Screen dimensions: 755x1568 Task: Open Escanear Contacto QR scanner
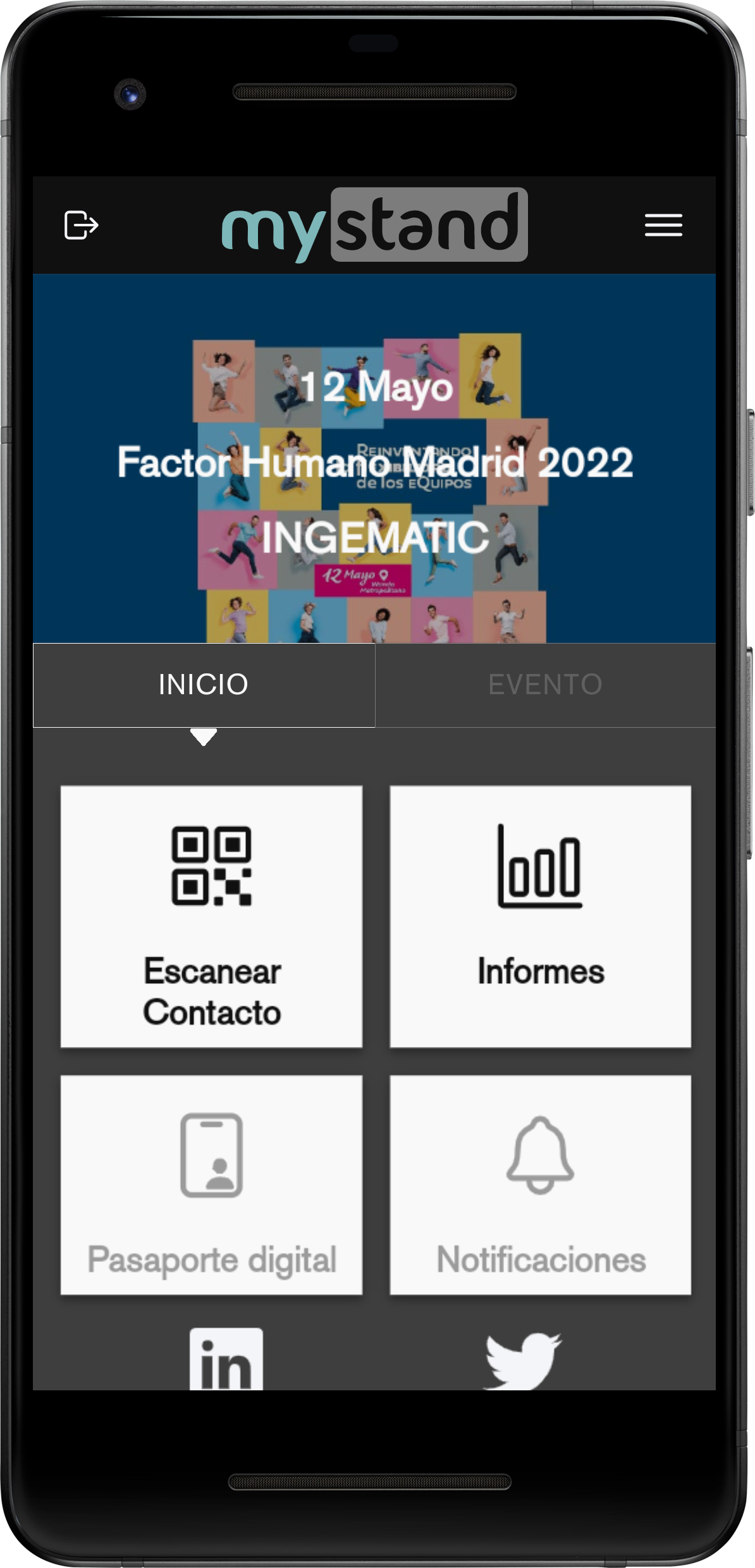tap(211, 917)
